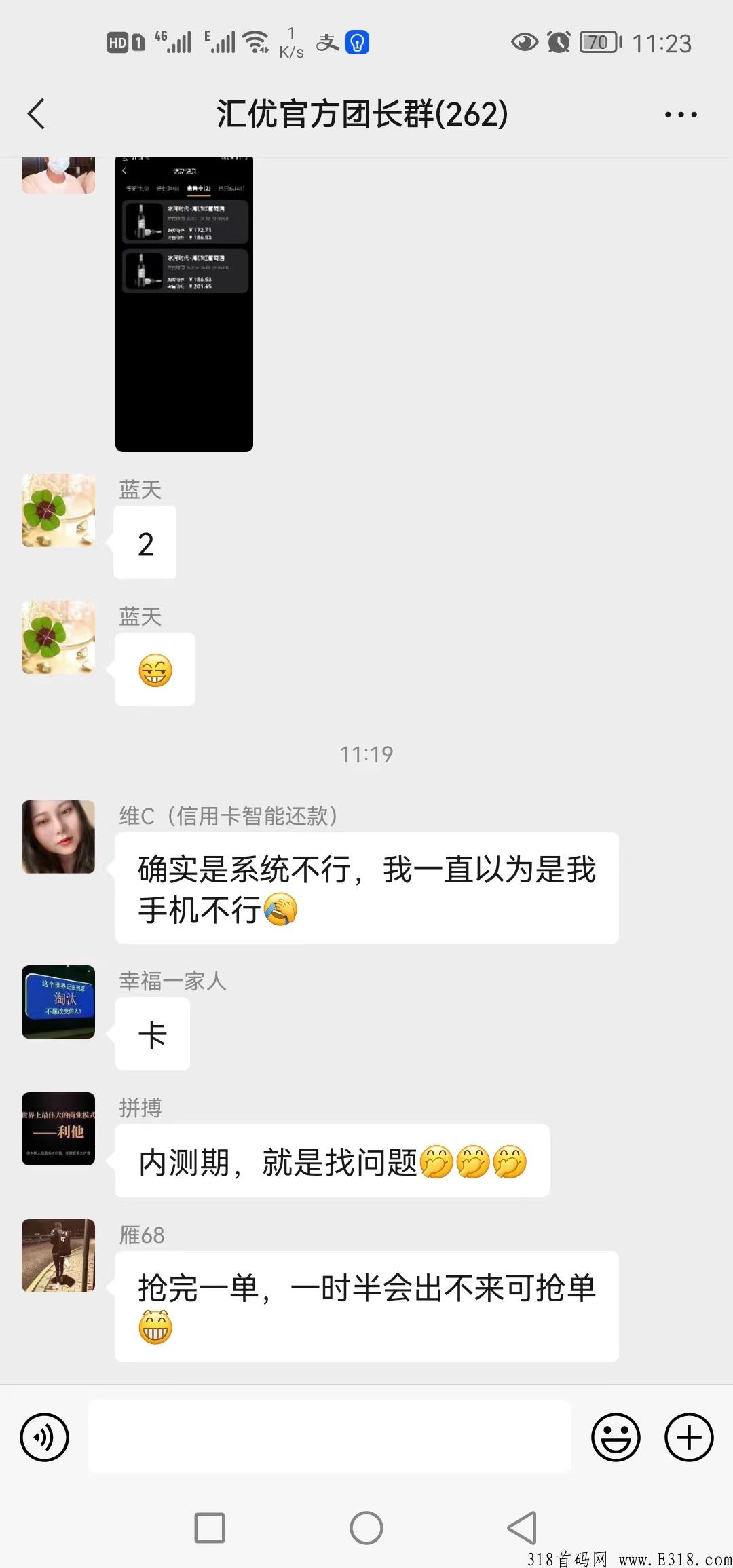Switch to voice message input
The image size is (733, 1568).
(x=45, y=1437)
